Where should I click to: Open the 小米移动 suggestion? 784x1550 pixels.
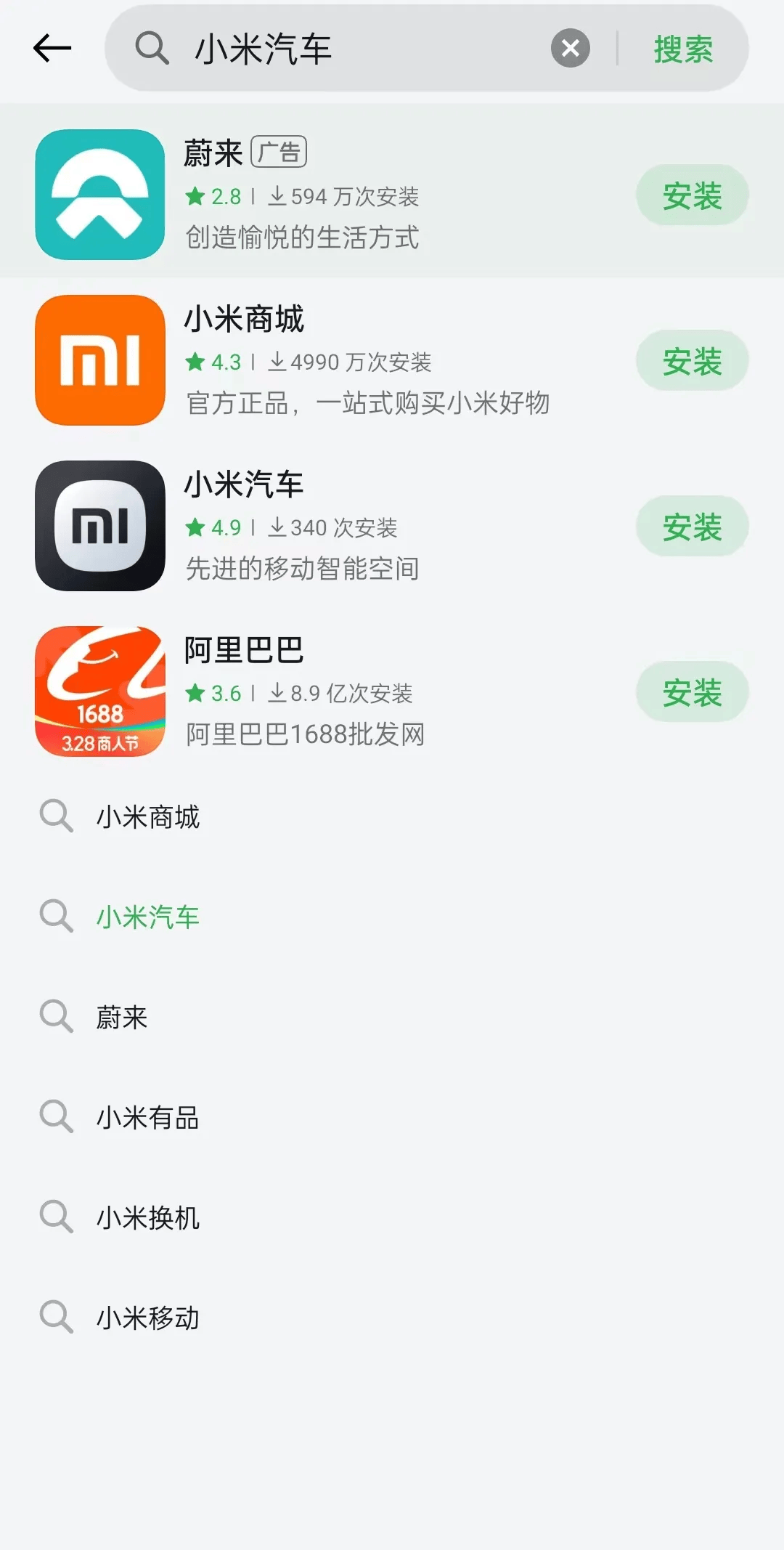149,1317
